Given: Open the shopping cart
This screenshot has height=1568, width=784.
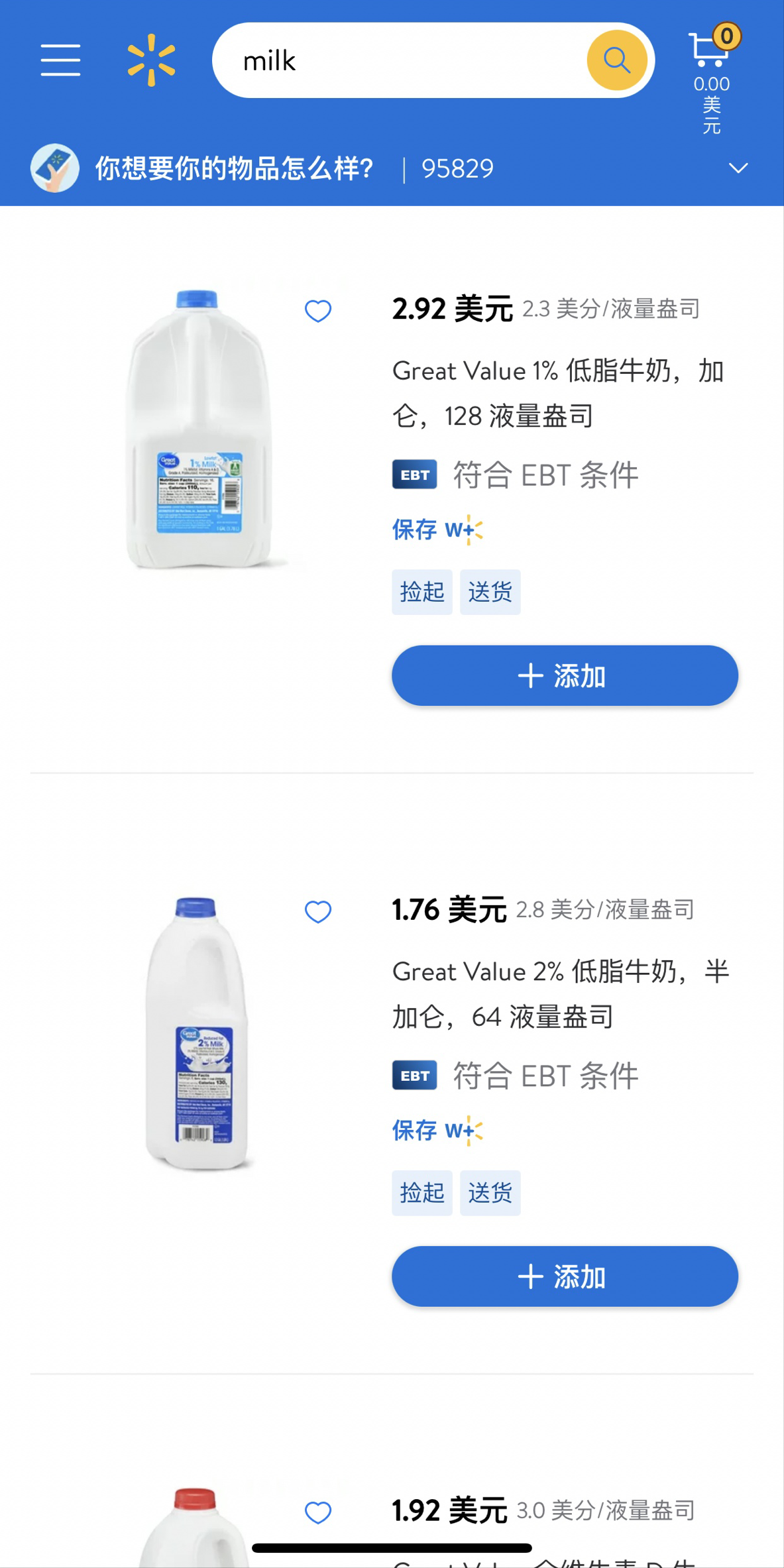Looking at the screenshot, I should click(x=711, y=53).
